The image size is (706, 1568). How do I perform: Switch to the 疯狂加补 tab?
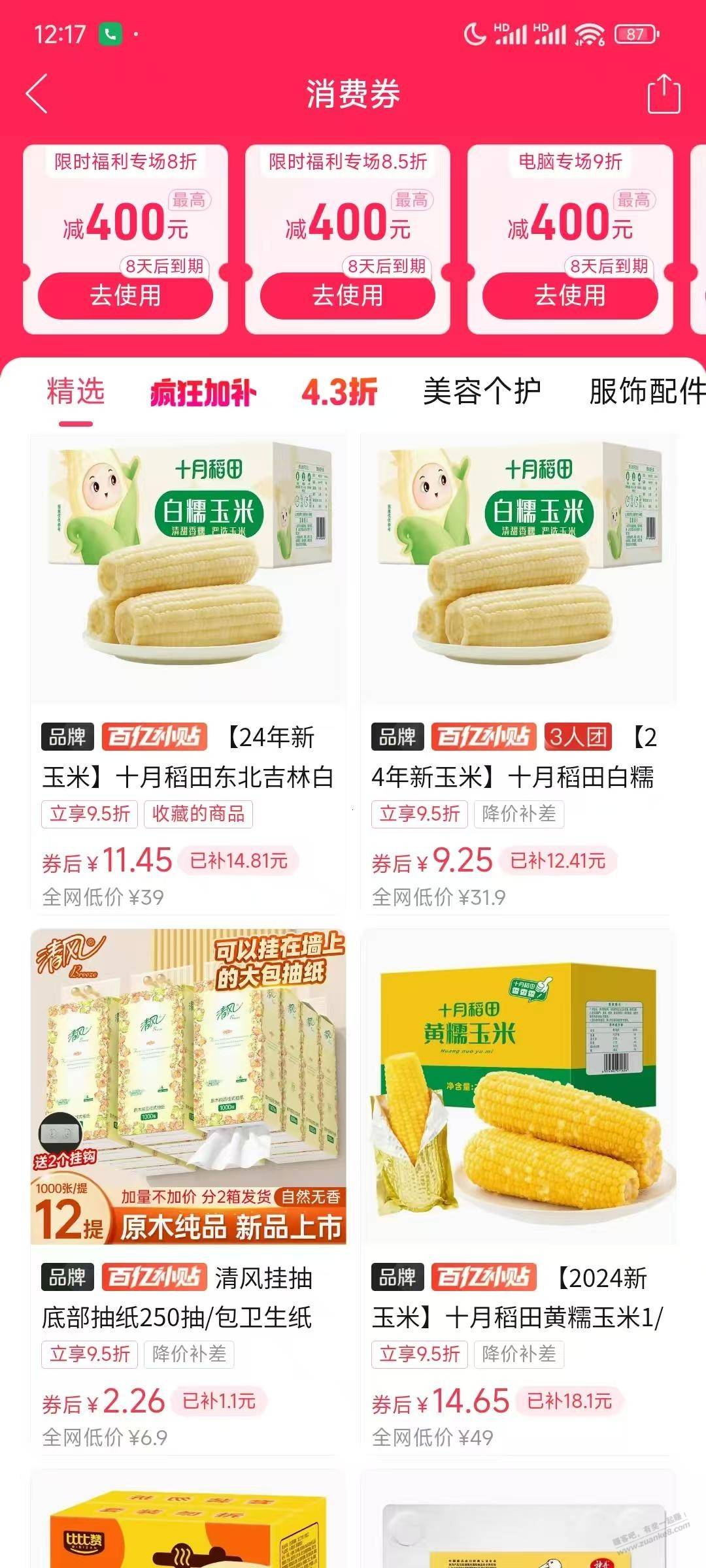point(203,393)
